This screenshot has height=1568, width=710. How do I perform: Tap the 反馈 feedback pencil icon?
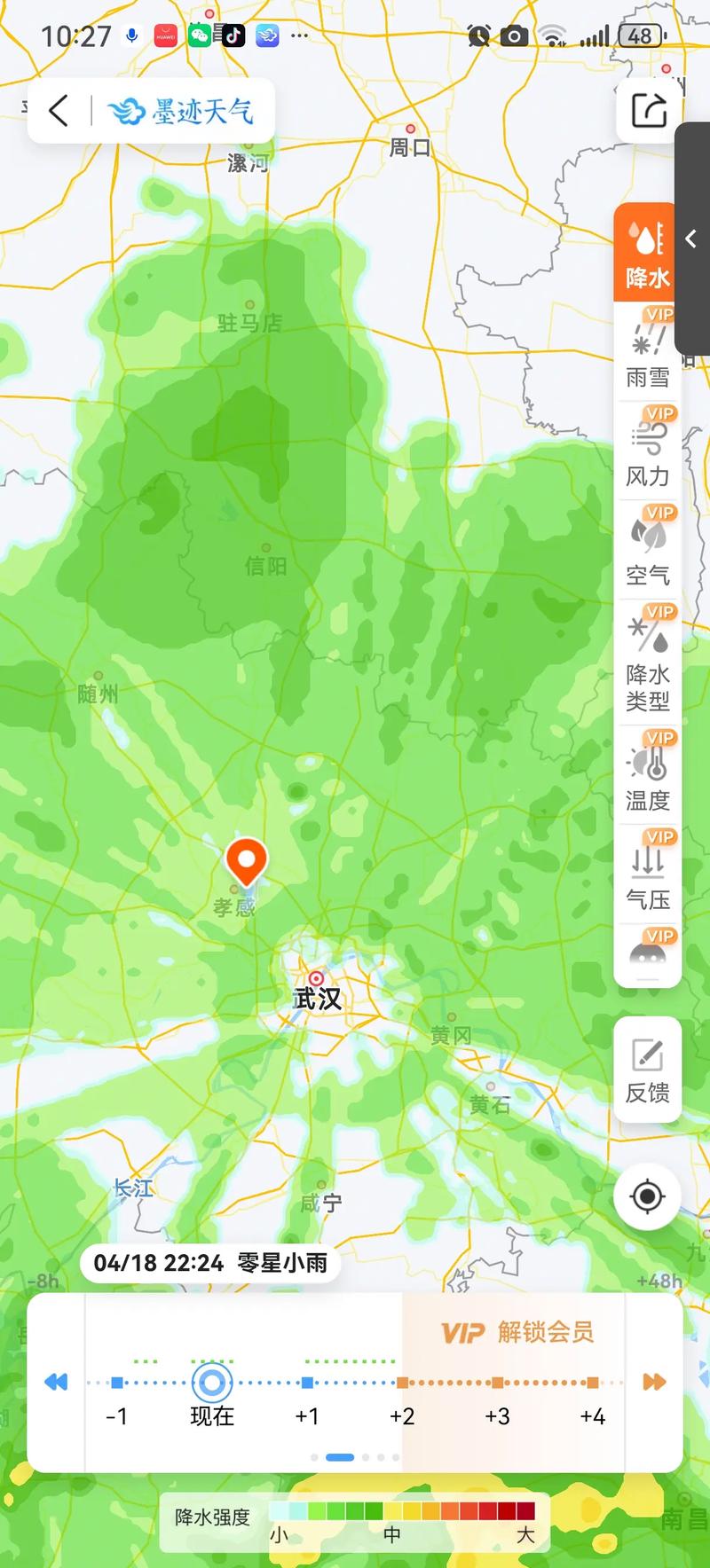click(646, 1069)
